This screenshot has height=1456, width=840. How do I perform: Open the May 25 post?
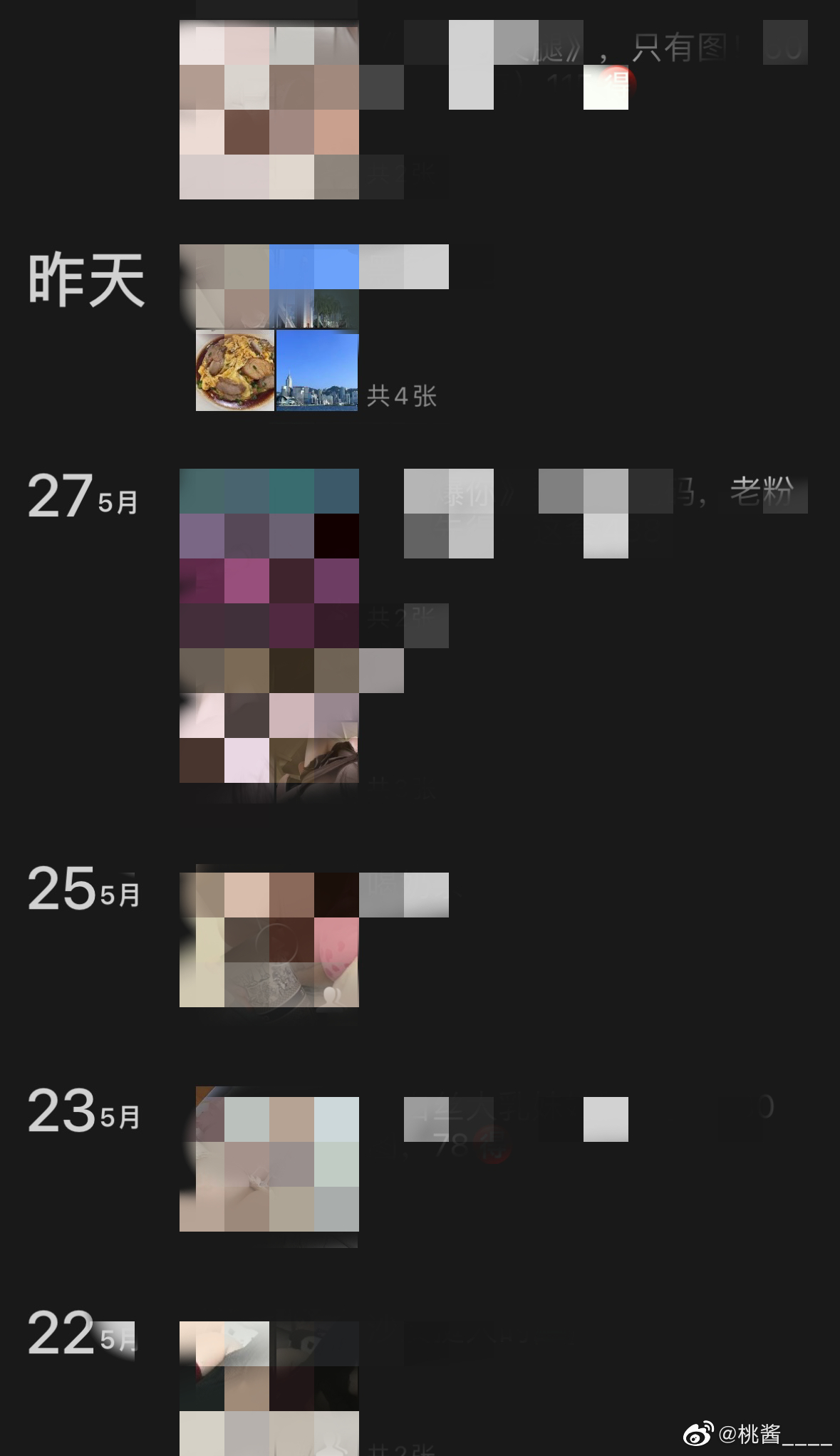click(x=269, y=939)
